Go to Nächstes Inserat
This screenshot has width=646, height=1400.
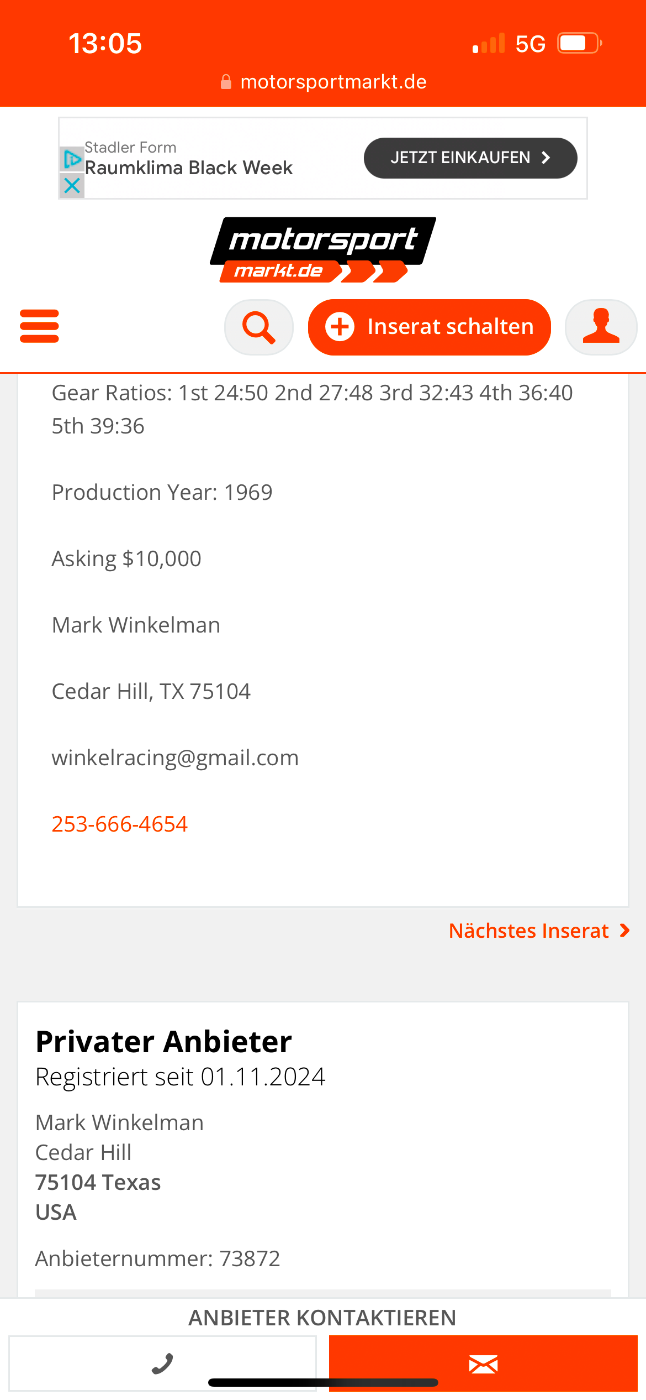(x=539, y=931)
